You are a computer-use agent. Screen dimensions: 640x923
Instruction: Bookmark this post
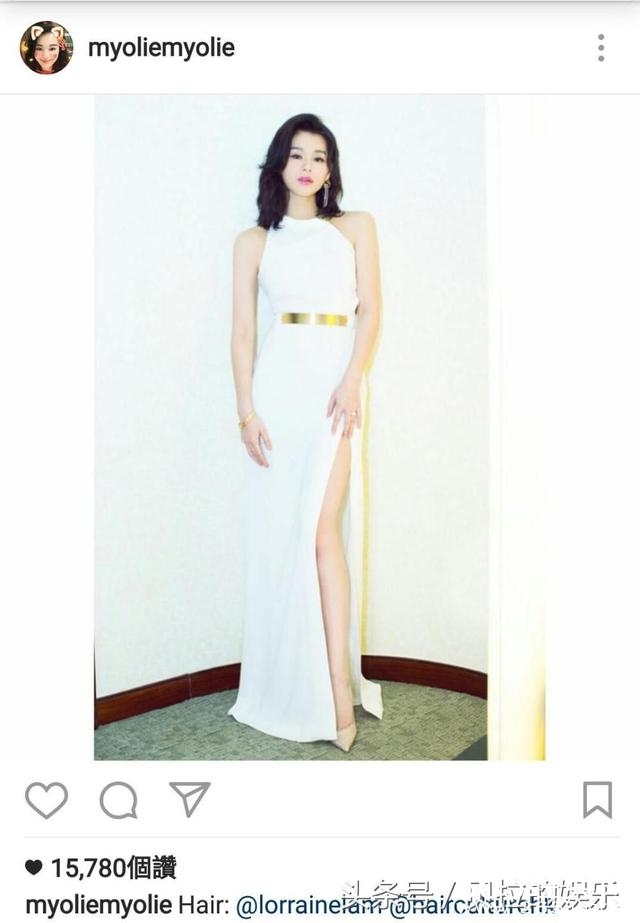click(597, 800)
